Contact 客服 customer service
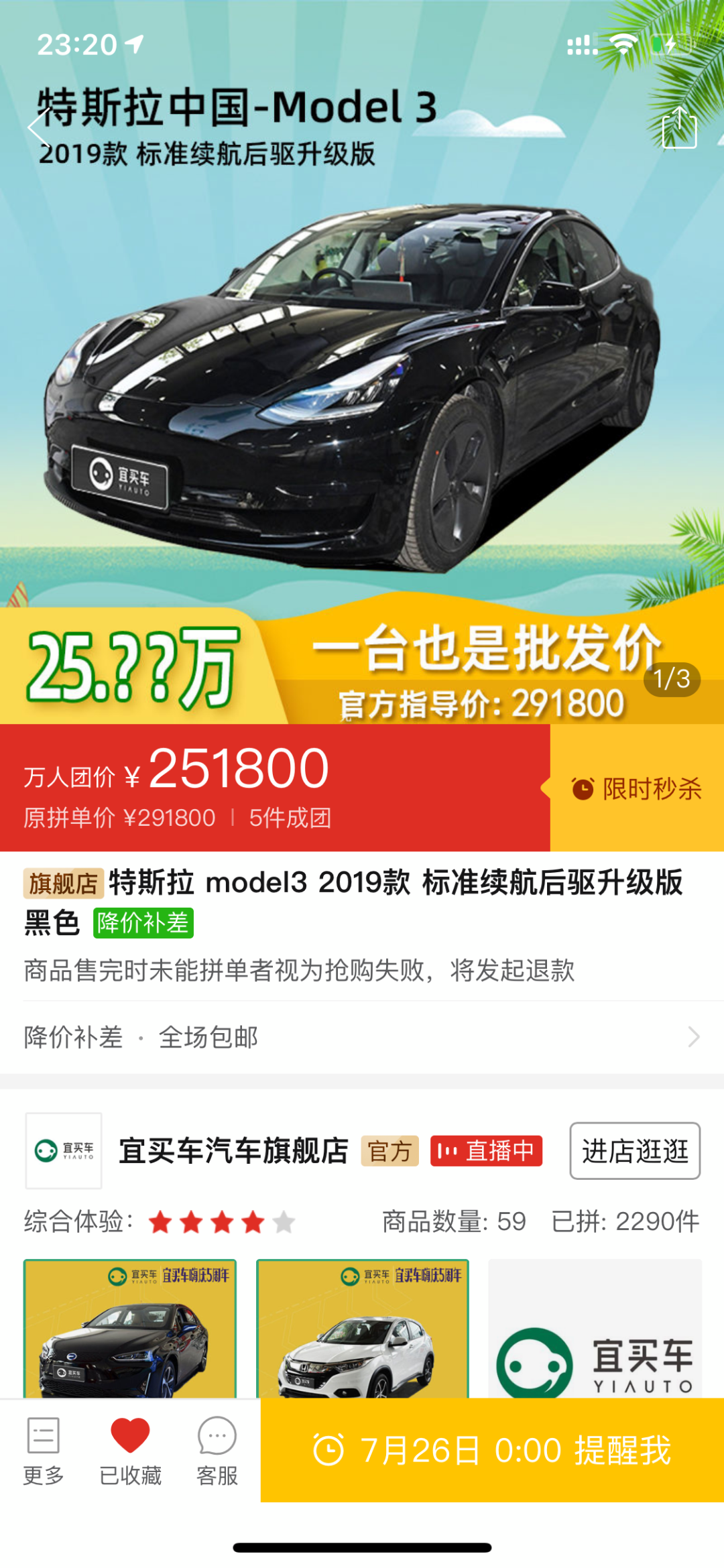 217,1451
